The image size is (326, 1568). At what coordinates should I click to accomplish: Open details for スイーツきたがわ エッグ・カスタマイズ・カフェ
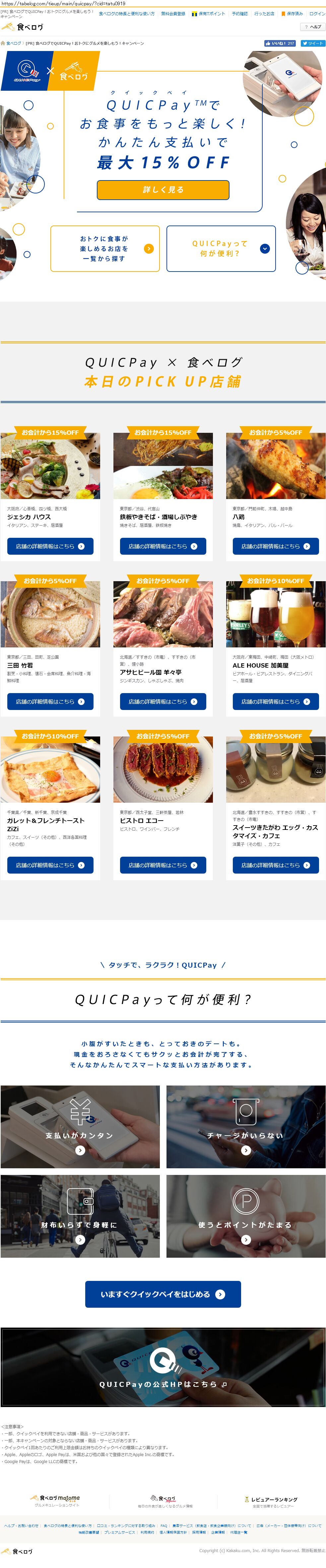tap(275, 865)
